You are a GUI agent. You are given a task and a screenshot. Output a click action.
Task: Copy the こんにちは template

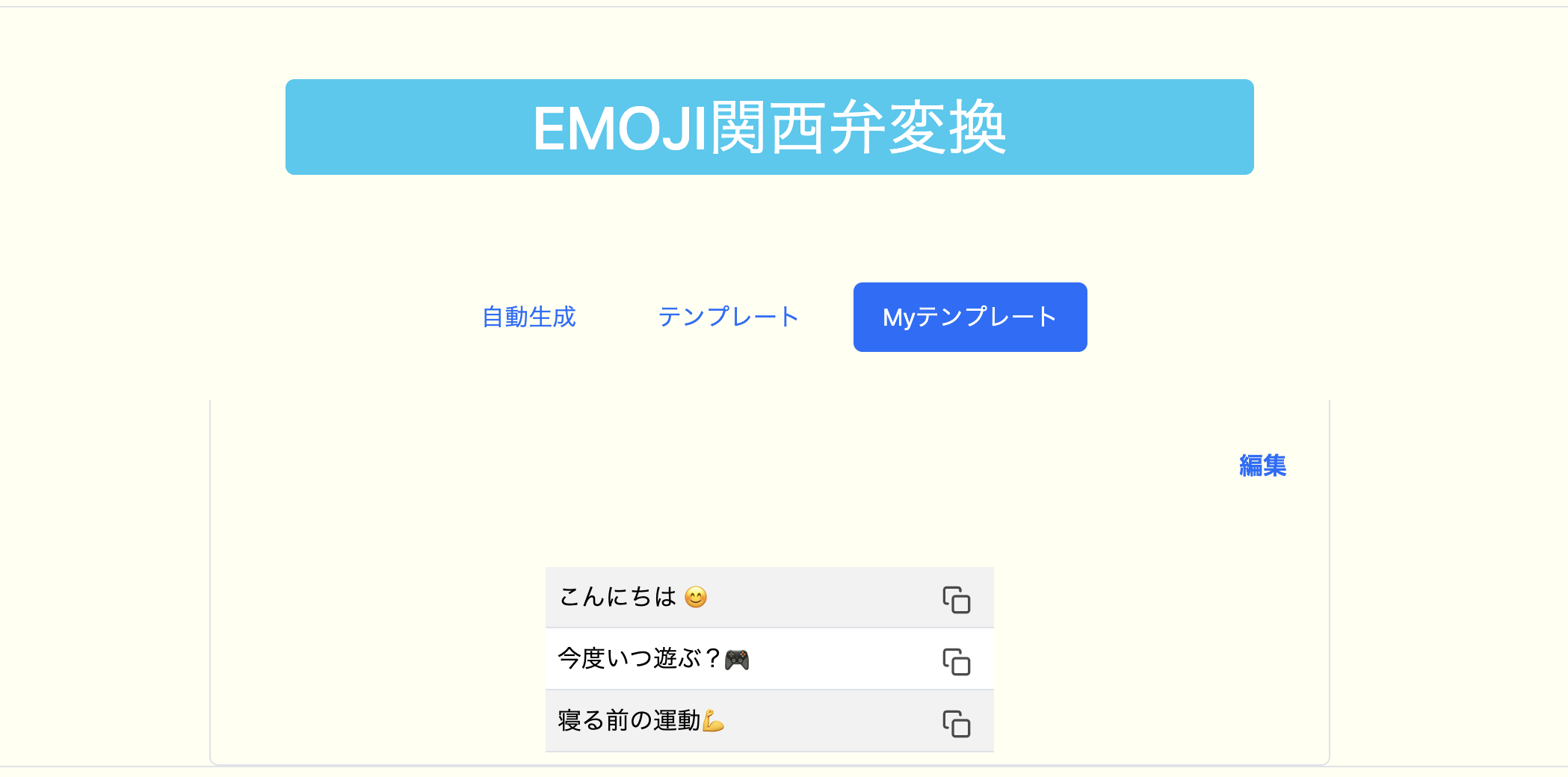[956, 599]
